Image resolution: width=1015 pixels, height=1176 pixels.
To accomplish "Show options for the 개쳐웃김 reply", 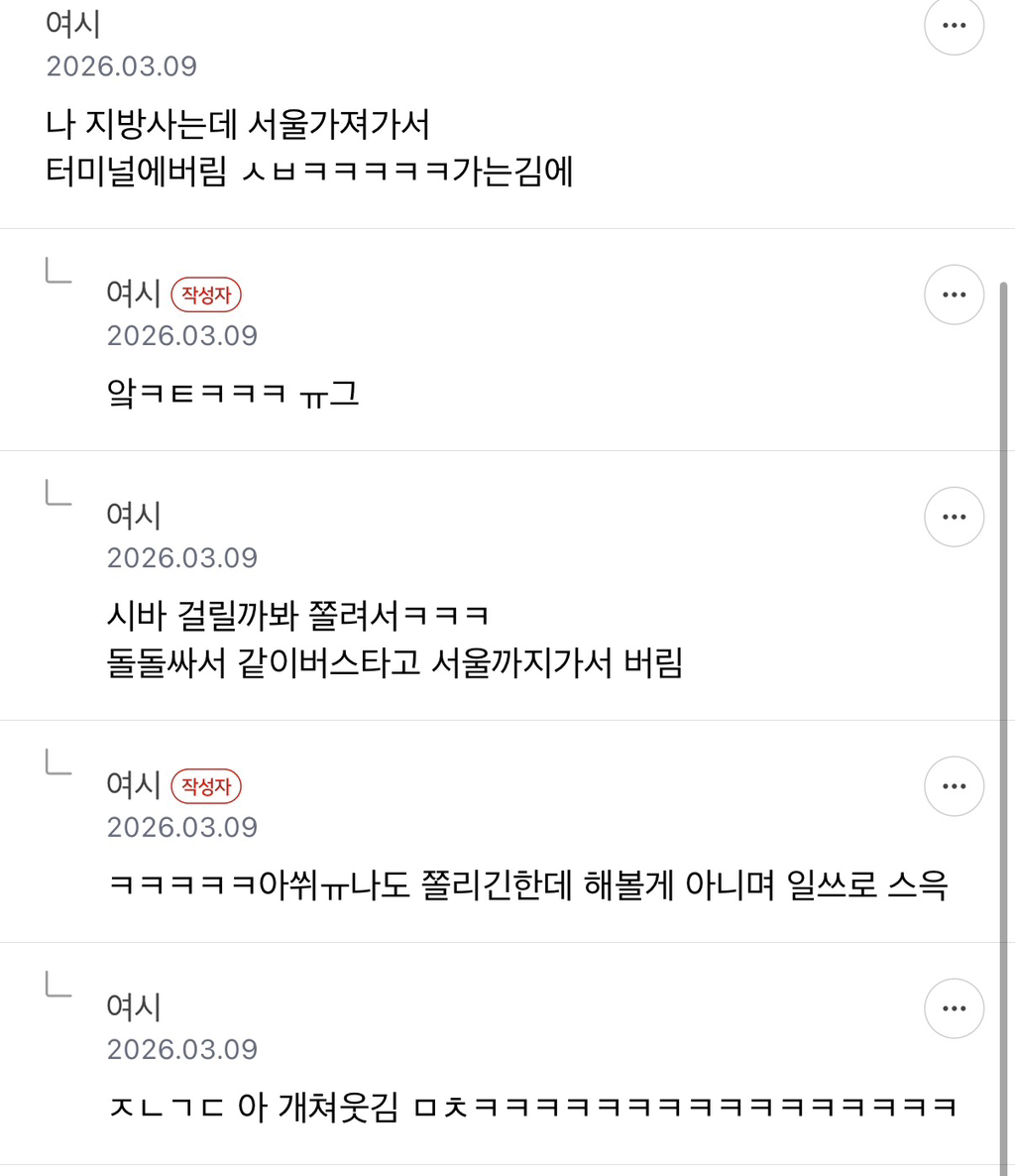I will click(x=954, y=1008).
